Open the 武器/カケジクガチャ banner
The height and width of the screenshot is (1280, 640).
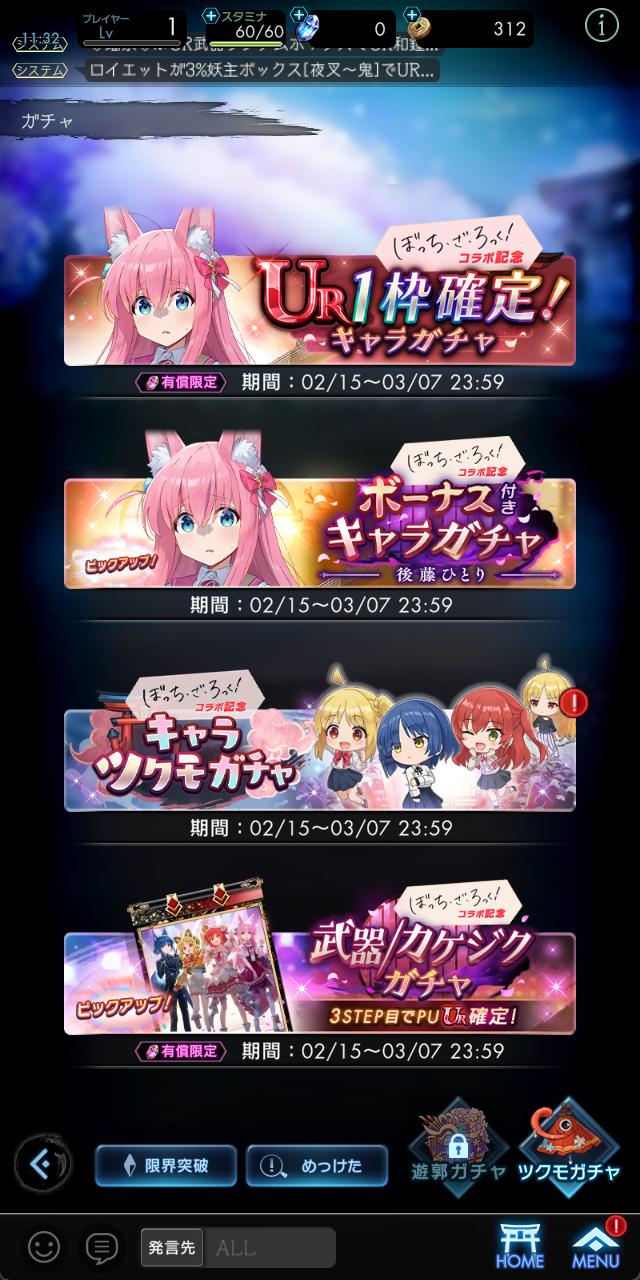click(x=320, y=982)
